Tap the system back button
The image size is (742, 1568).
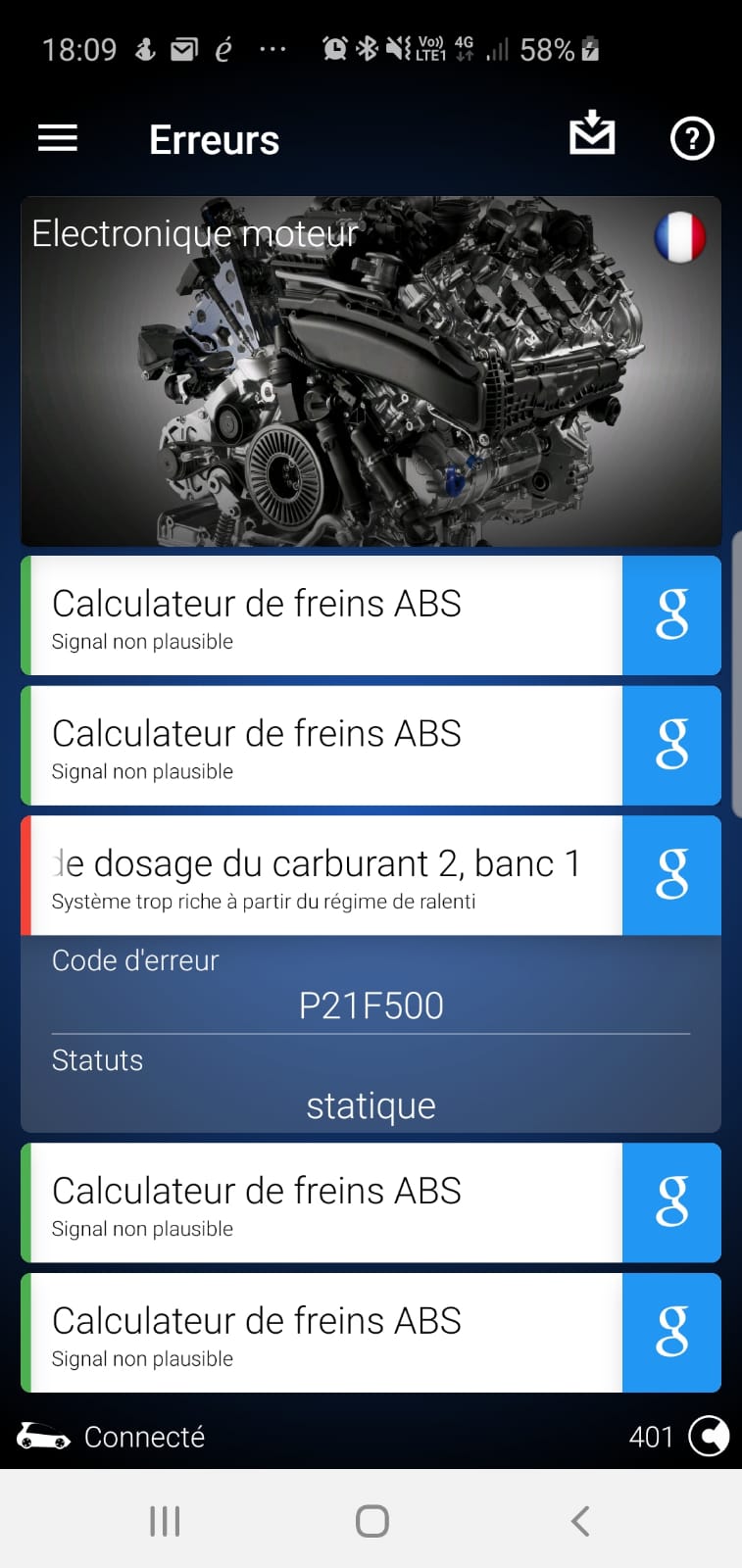click(x=580, y=1521)
